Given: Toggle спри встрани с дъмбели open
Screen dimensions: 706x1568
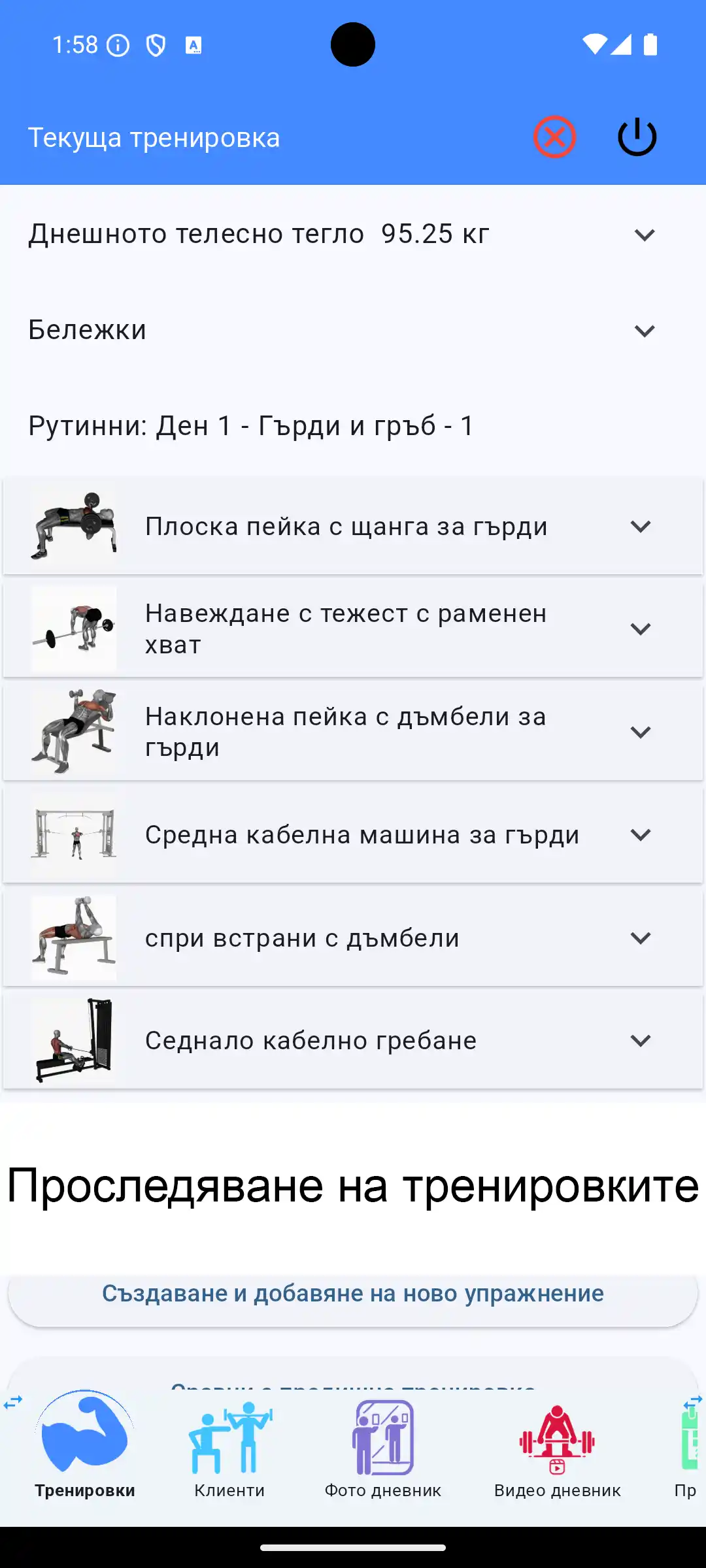Looking at the screenshot, I should coord(640,937).
